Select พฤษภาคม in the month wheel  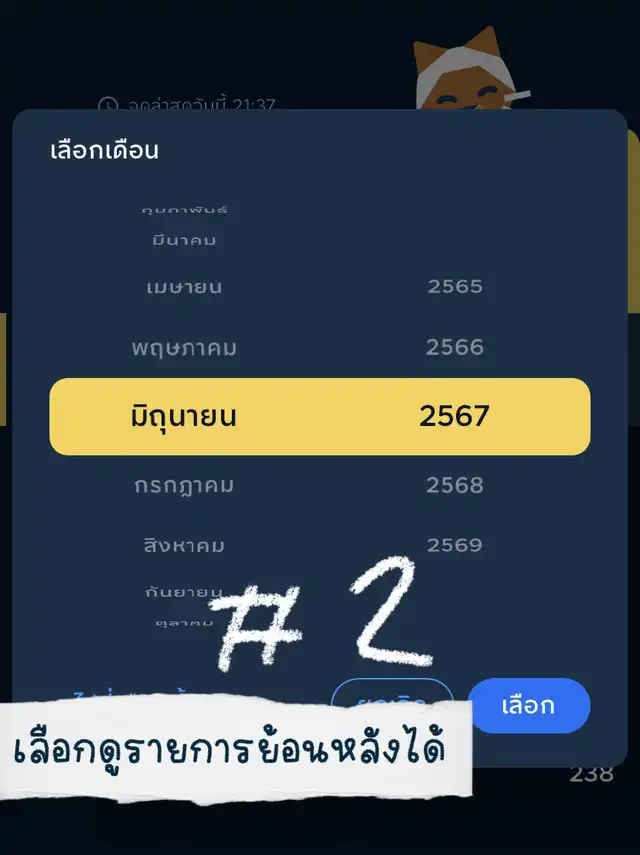(x=184, y=348)
